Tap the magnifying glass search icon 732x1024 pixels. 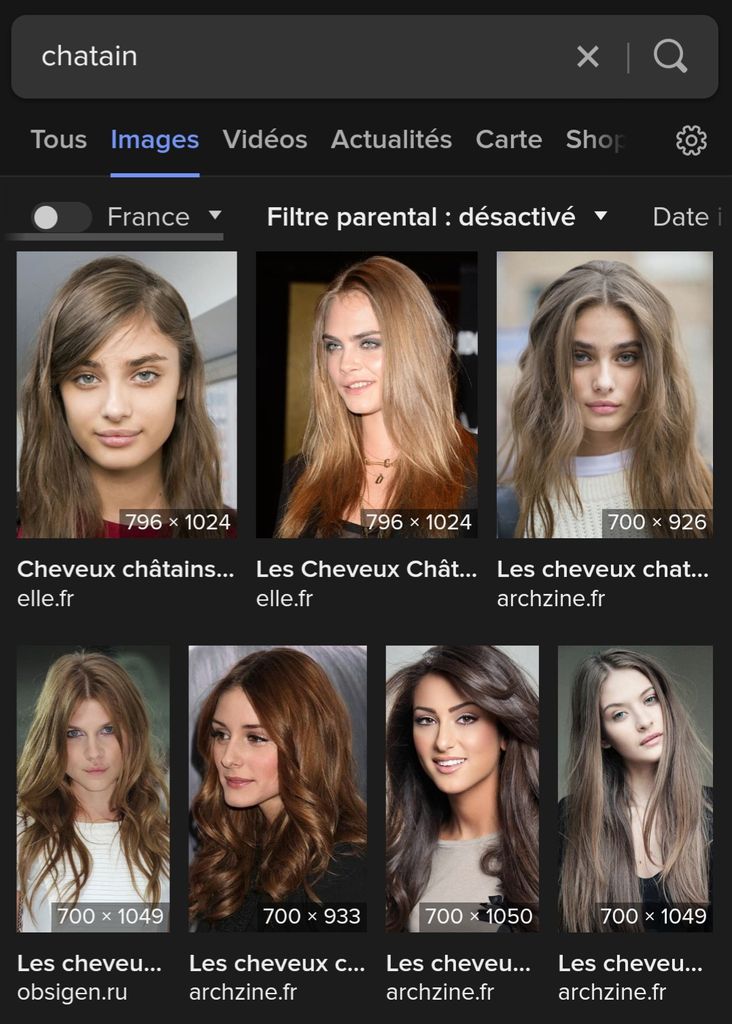point(670,57)
